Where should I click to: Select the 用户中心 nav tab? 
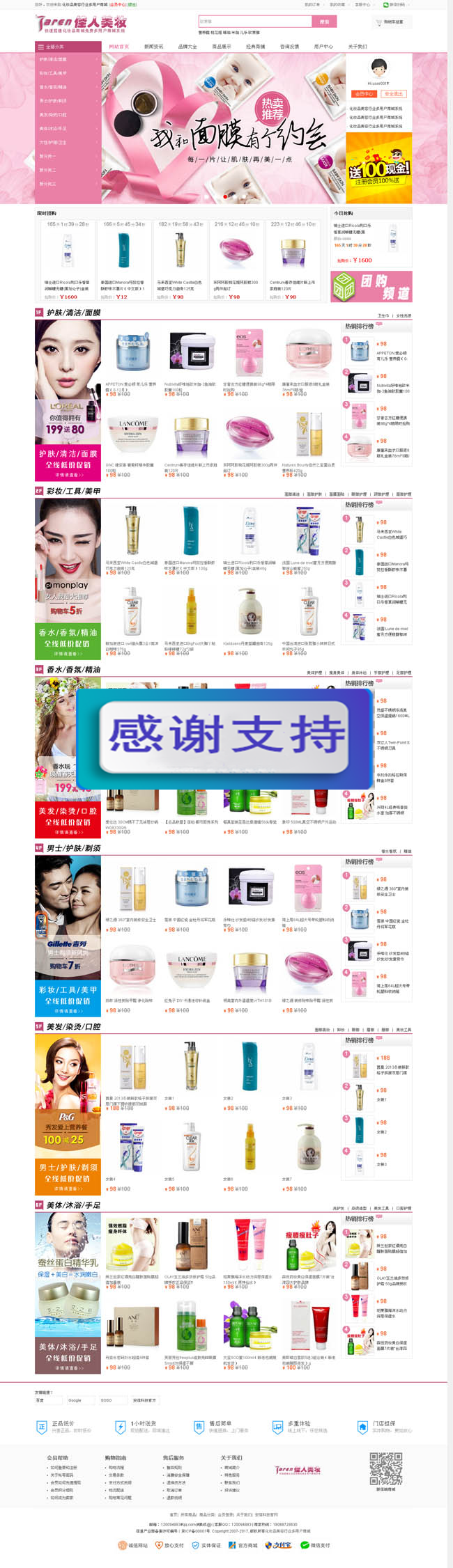pos(323,47)
